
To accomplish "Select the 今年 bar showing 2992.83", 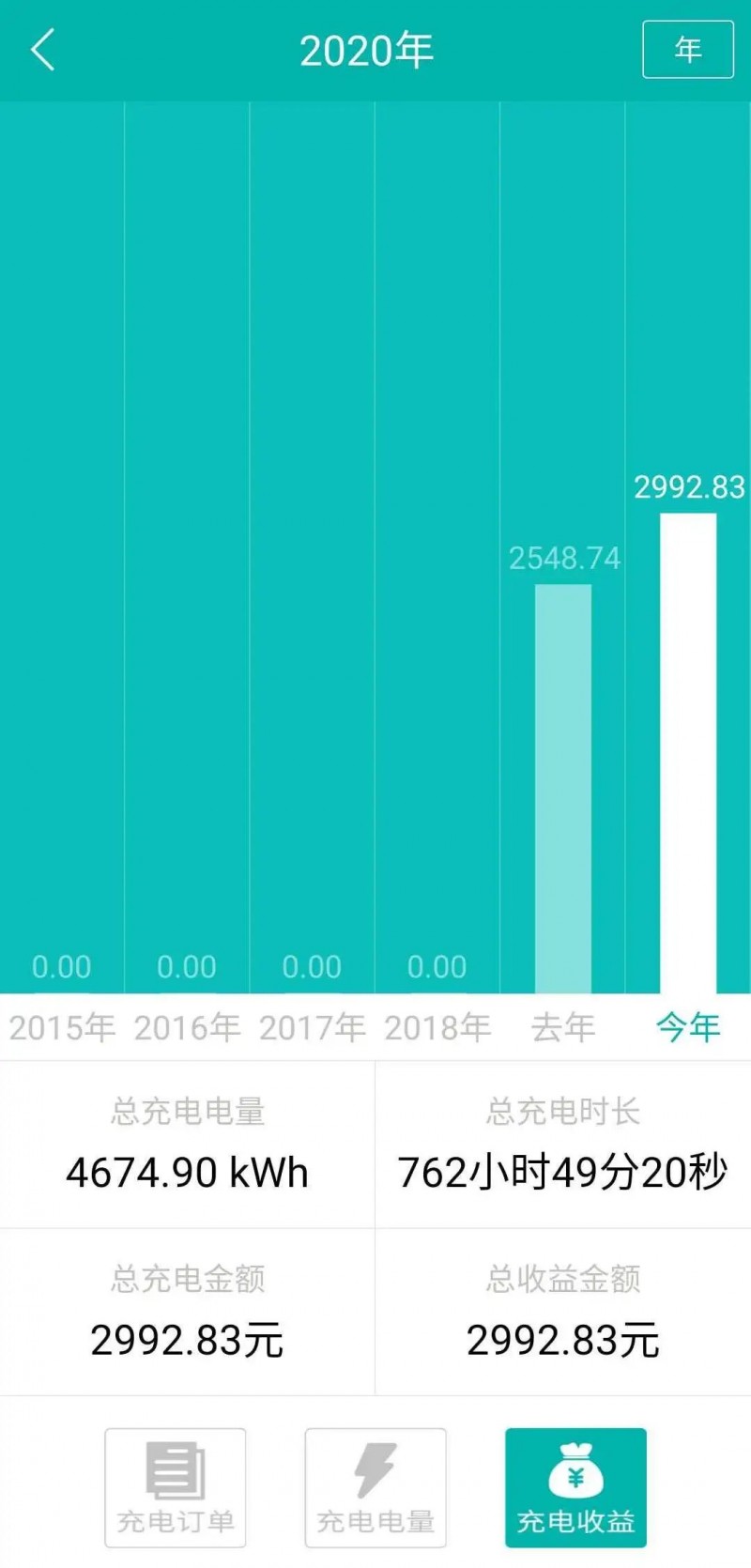I will [x=688, y=753].
